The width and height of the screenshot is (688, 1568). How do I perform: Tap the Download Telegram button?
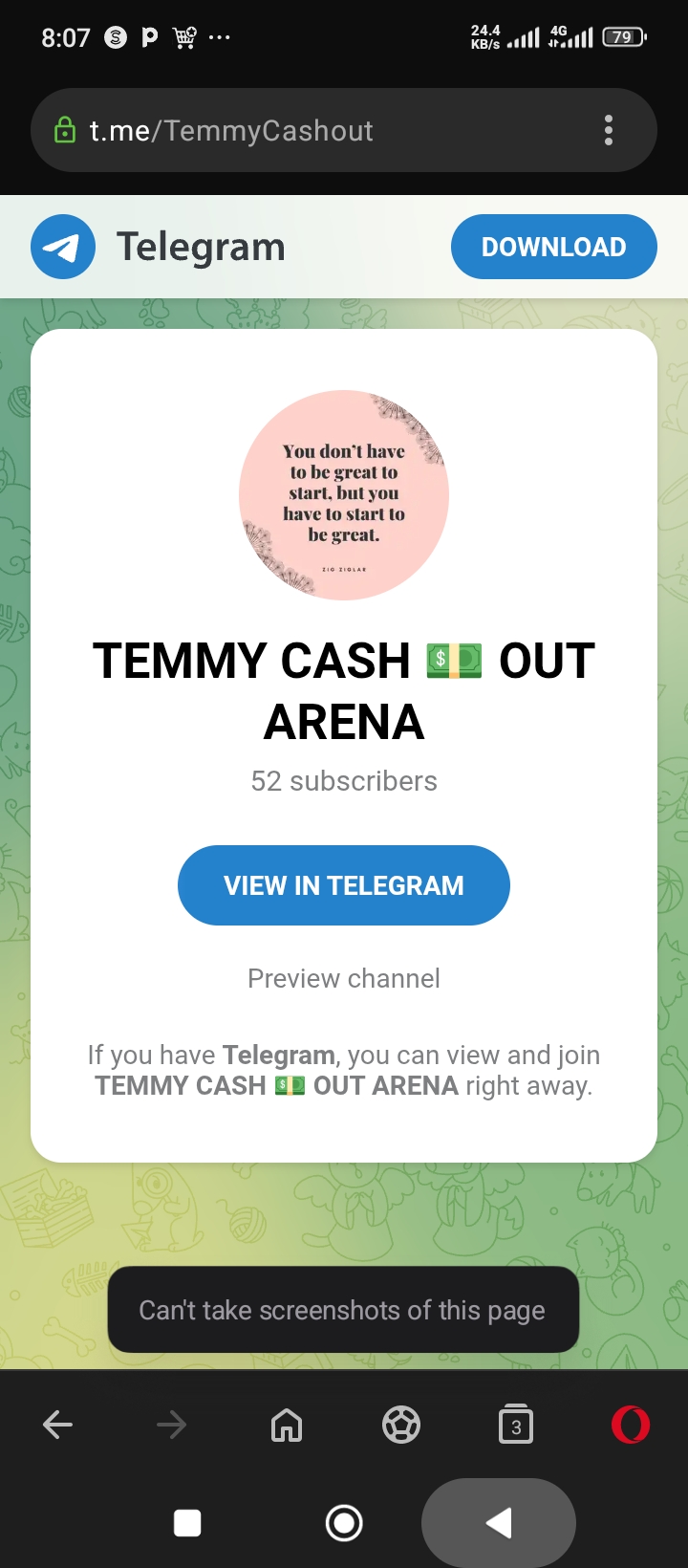[x=553, y=247]
